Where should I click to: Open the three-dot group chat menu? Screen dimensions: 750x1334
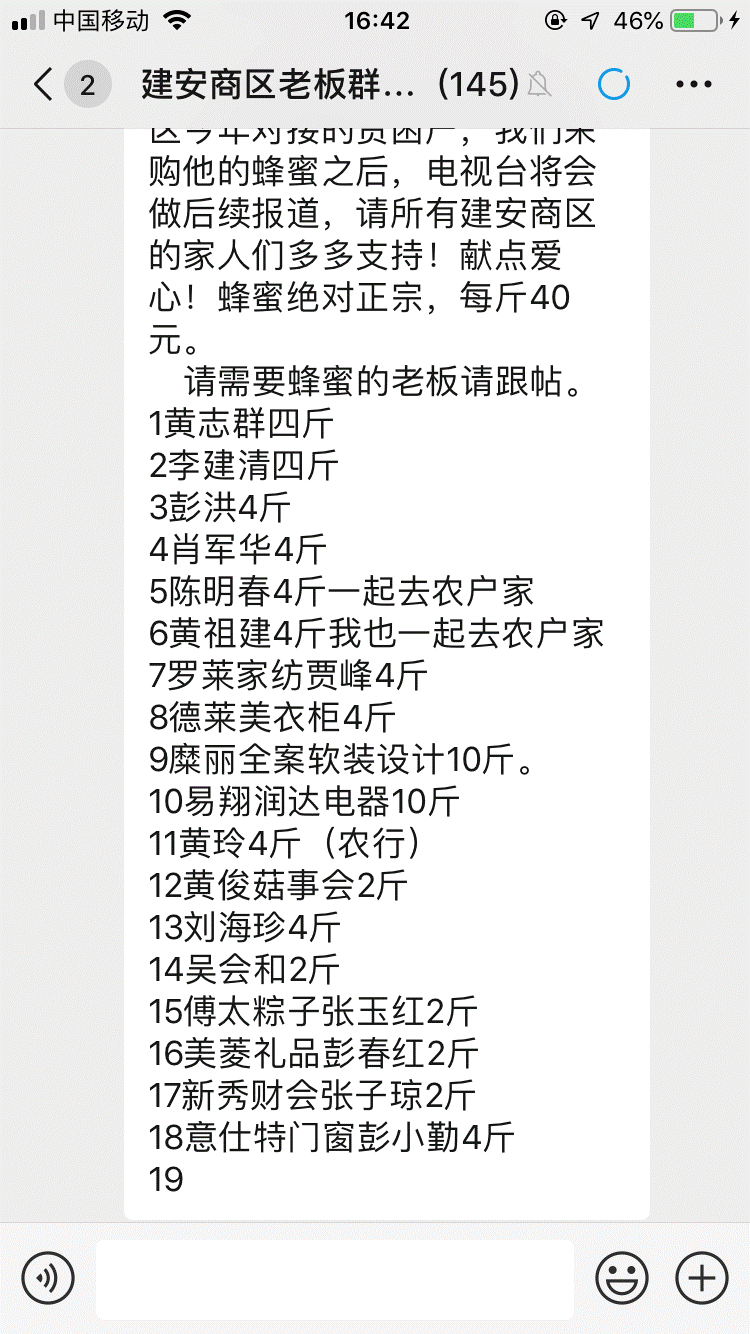694,85
